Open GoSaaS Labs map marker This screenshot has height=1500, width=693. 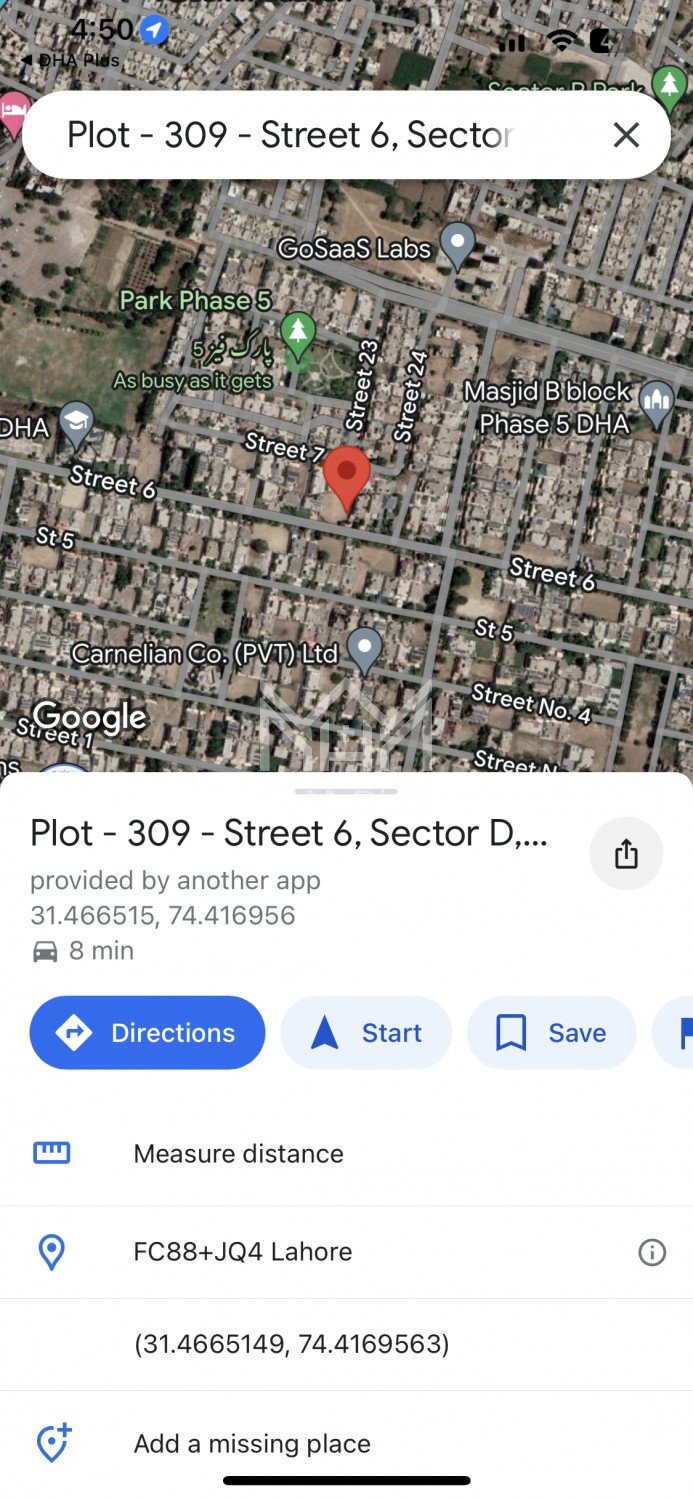pyautogui.click(x=458, y=245)
